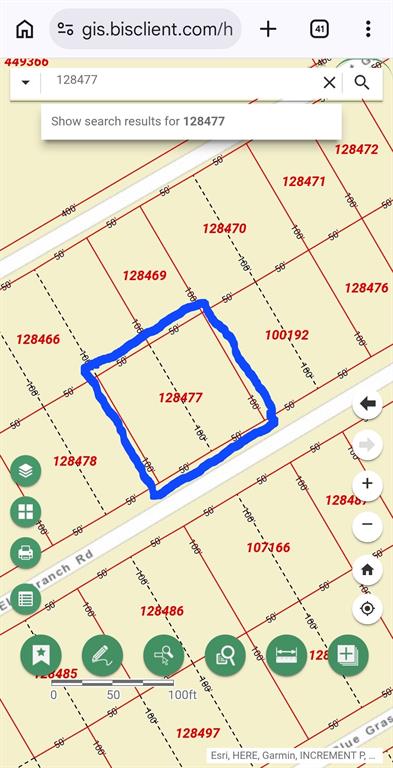Locate my current position on the map
Screen dimensions: 393x768
click(x=368, y=609)
